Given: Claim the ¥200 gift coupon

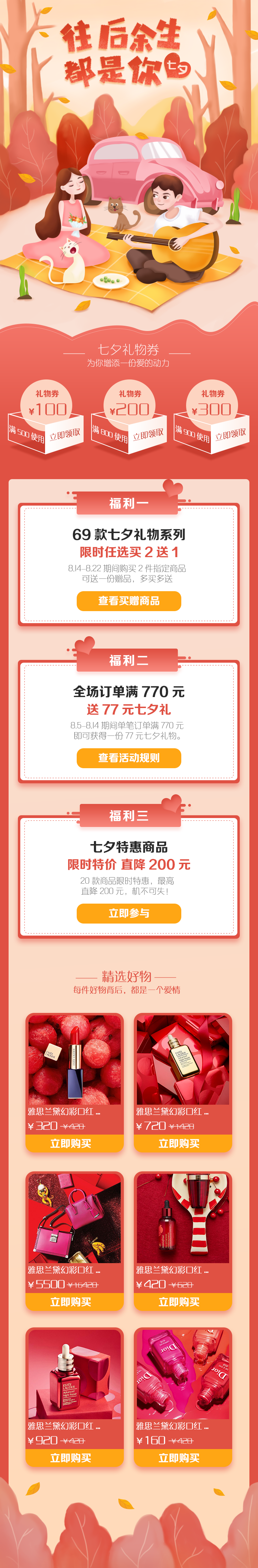Looking at the screenshot, I should [x=148, y=434].
